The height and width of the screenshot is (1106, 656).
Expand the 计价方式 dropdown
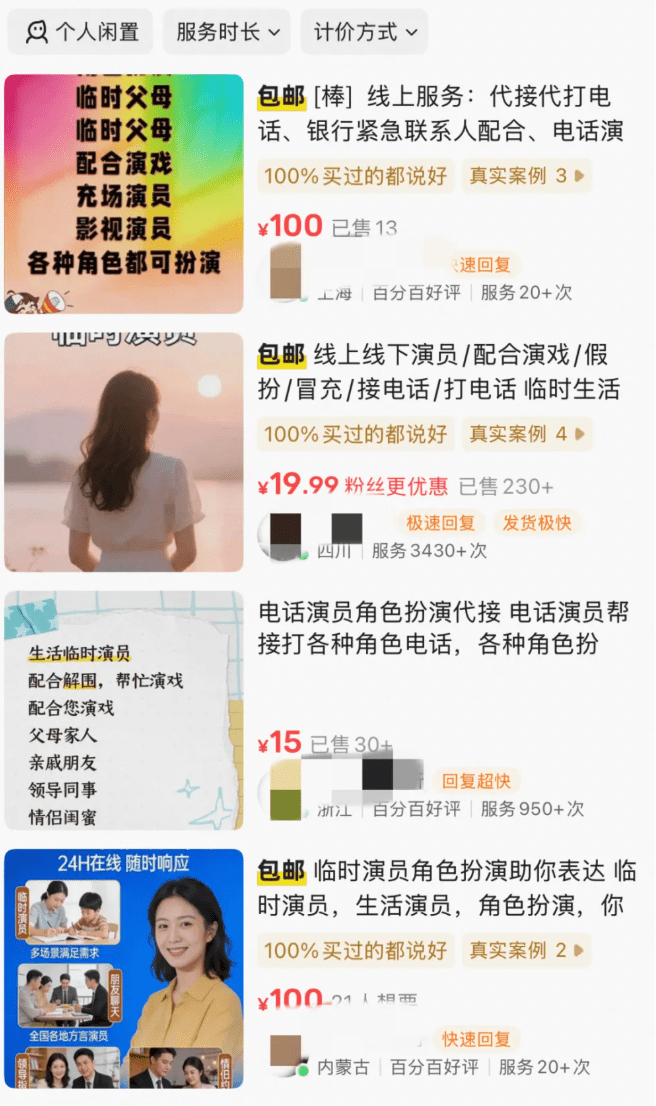coord(364,32)
